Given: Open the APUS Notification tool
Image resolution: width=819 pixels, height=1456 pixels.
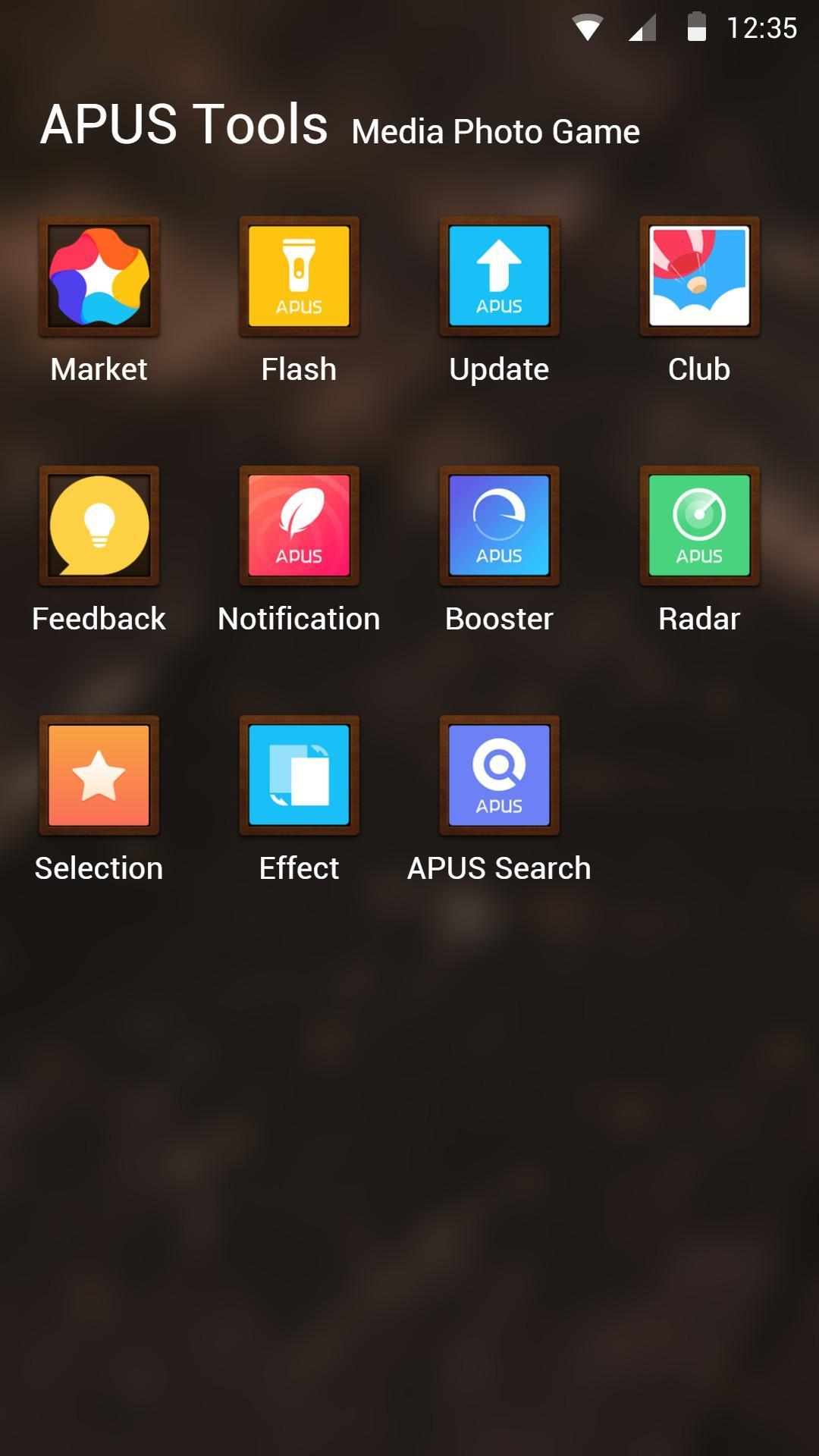Looking at the screenshot, I should click(x=299, y=525).
